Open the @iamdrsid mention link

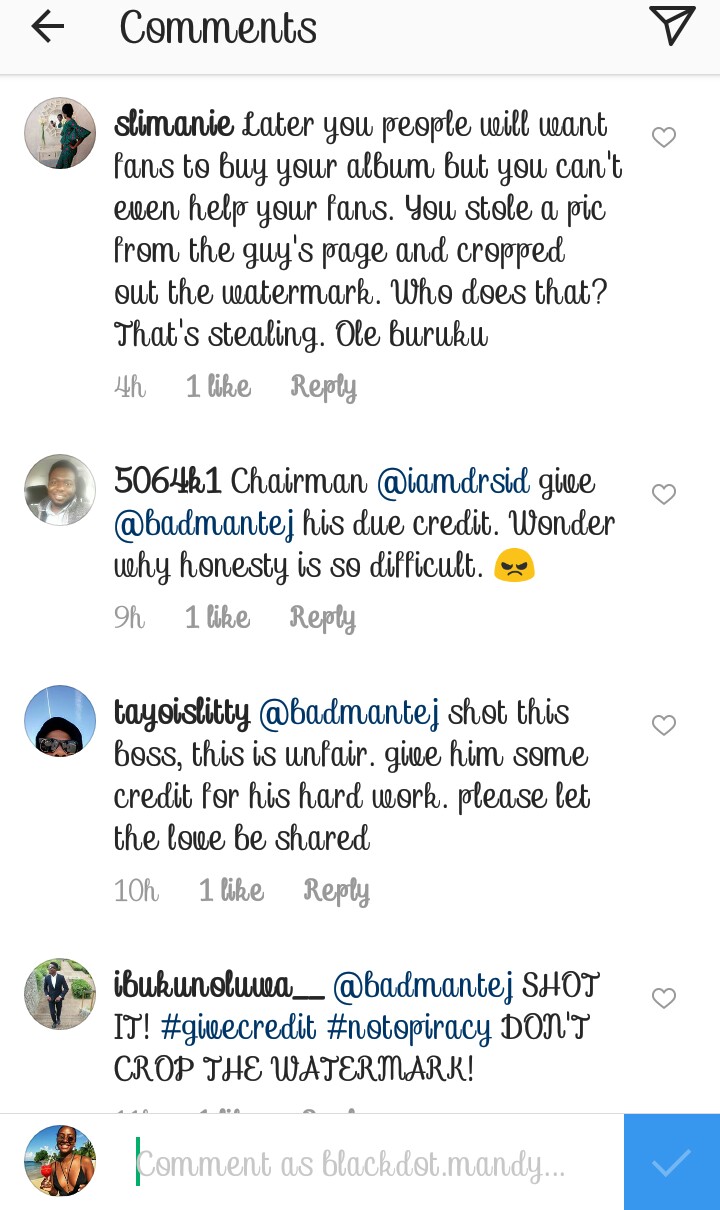pos(453,482)
